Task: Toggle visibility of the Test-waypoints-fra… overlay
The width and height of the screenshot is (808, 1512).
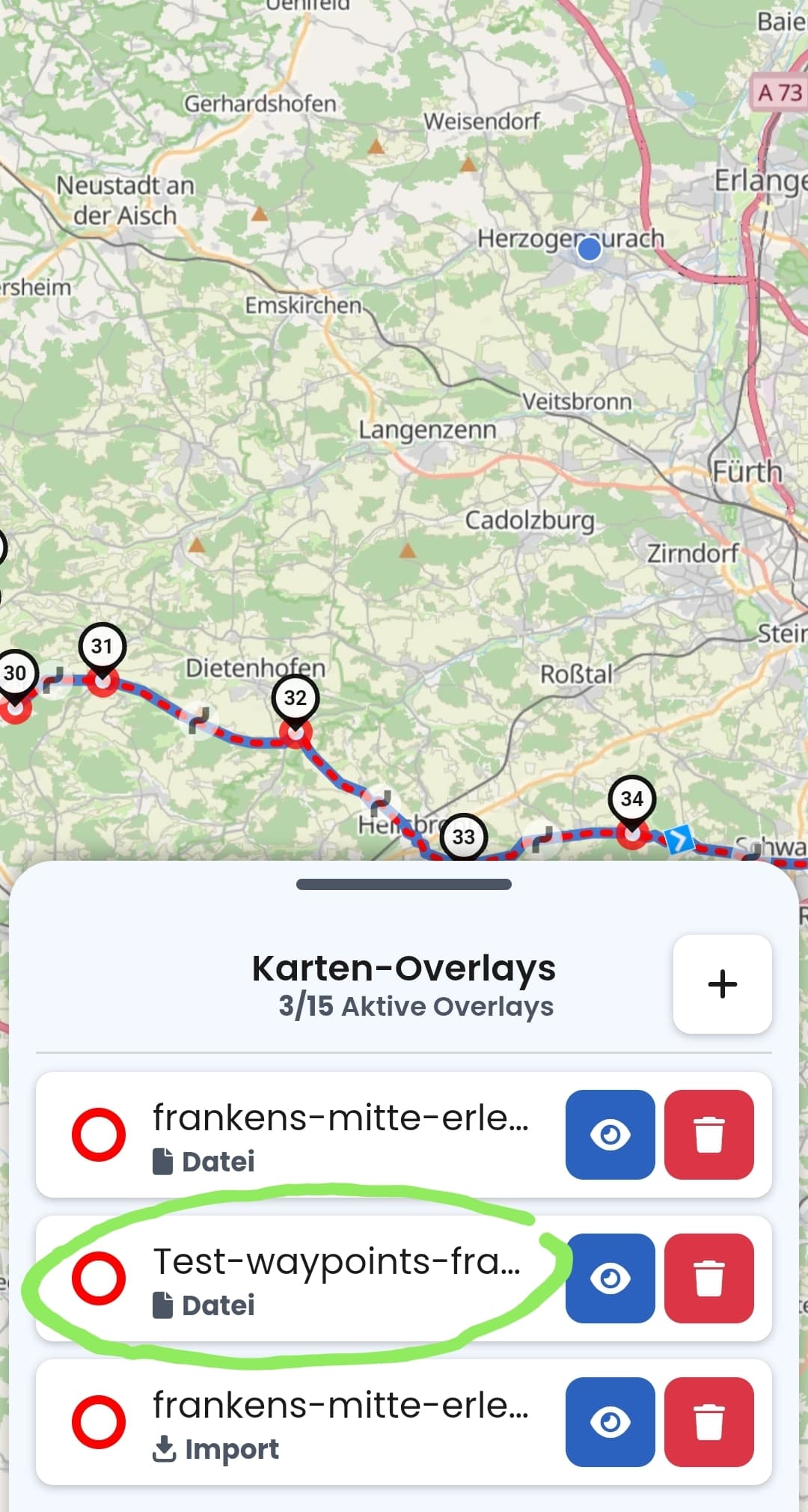Action: [x=610, y=1278]
